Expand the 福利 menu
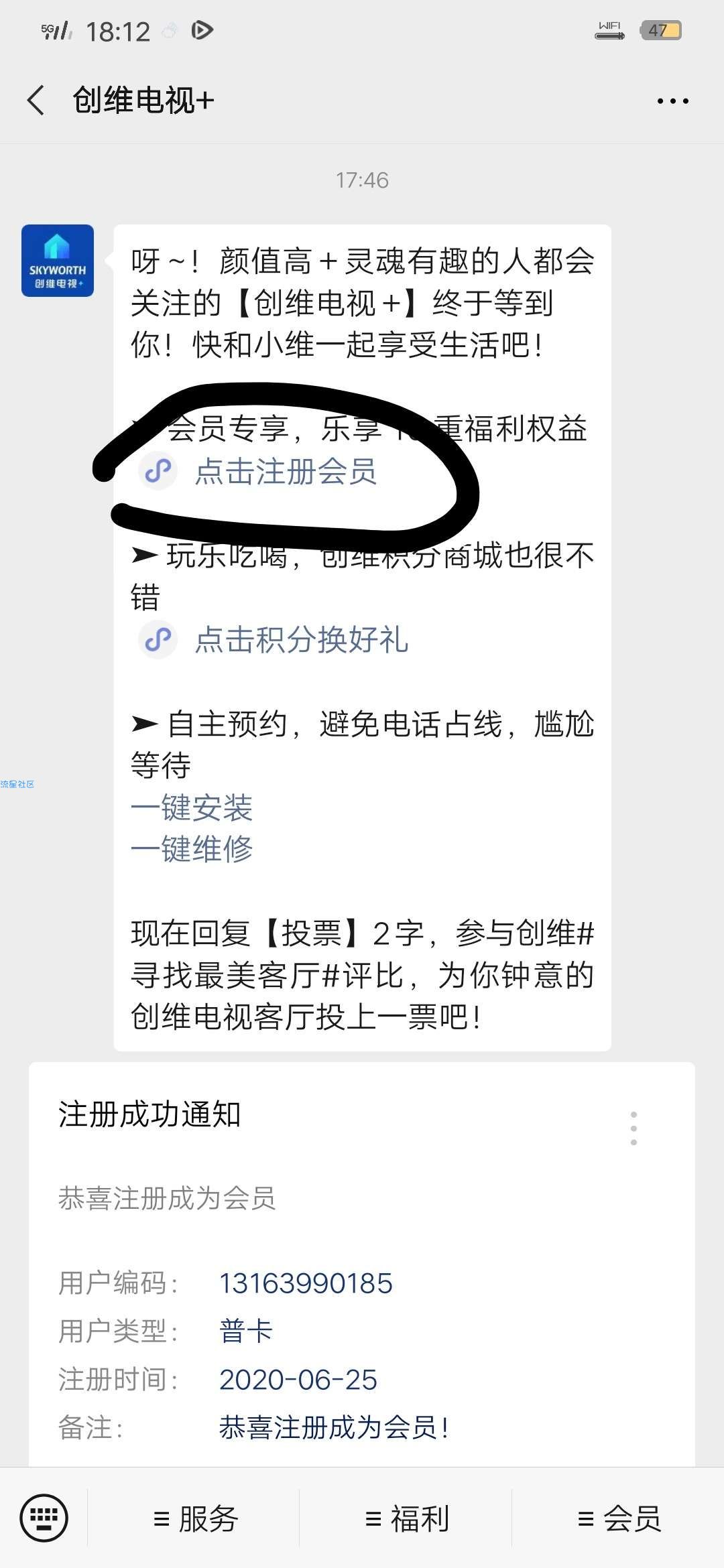 (407, 1518)
